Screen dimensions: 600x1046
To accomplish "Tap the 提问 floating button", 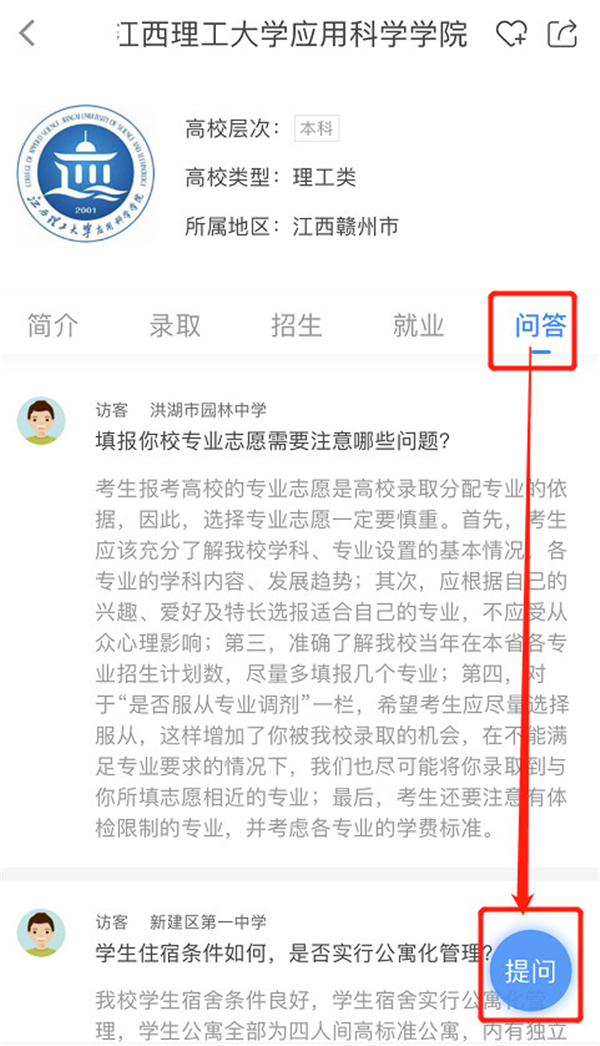I will [x=530, y=971].
